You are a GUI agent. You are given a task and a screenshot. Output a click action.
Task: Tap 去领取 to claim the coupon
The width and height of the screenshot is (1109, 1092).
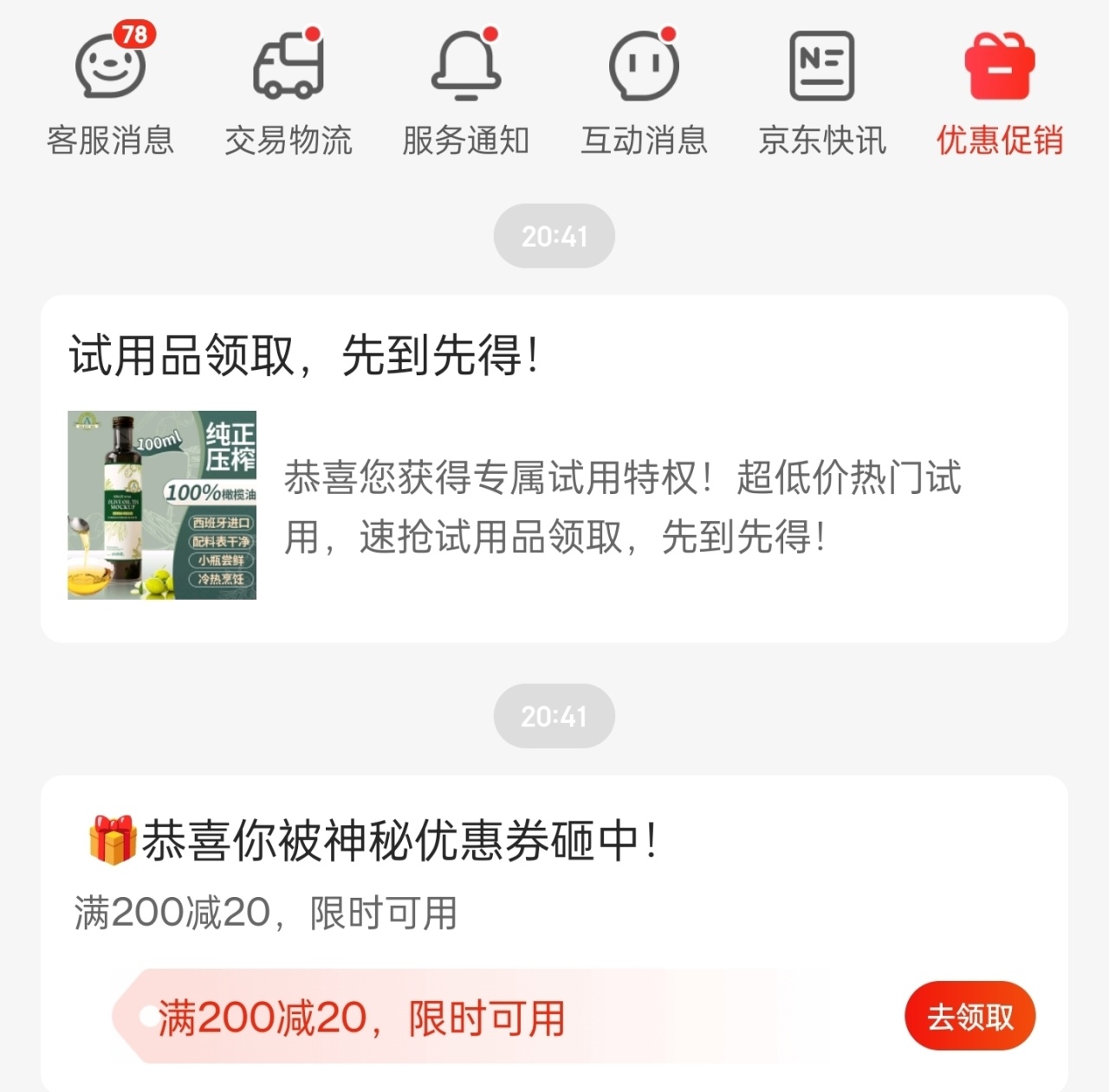970,1016
